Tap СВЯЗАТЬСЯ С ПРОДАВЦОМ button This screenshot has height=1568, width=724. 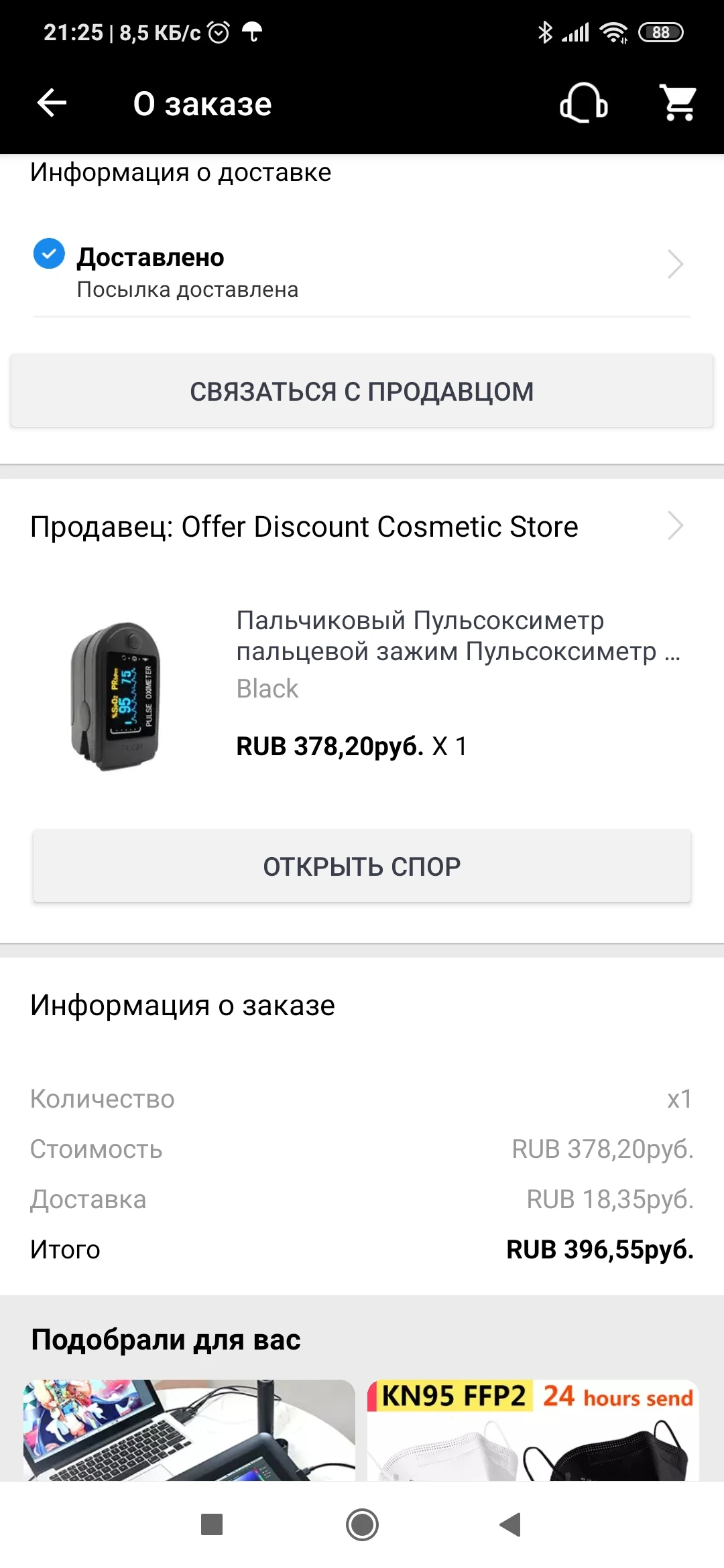[362, 391]
